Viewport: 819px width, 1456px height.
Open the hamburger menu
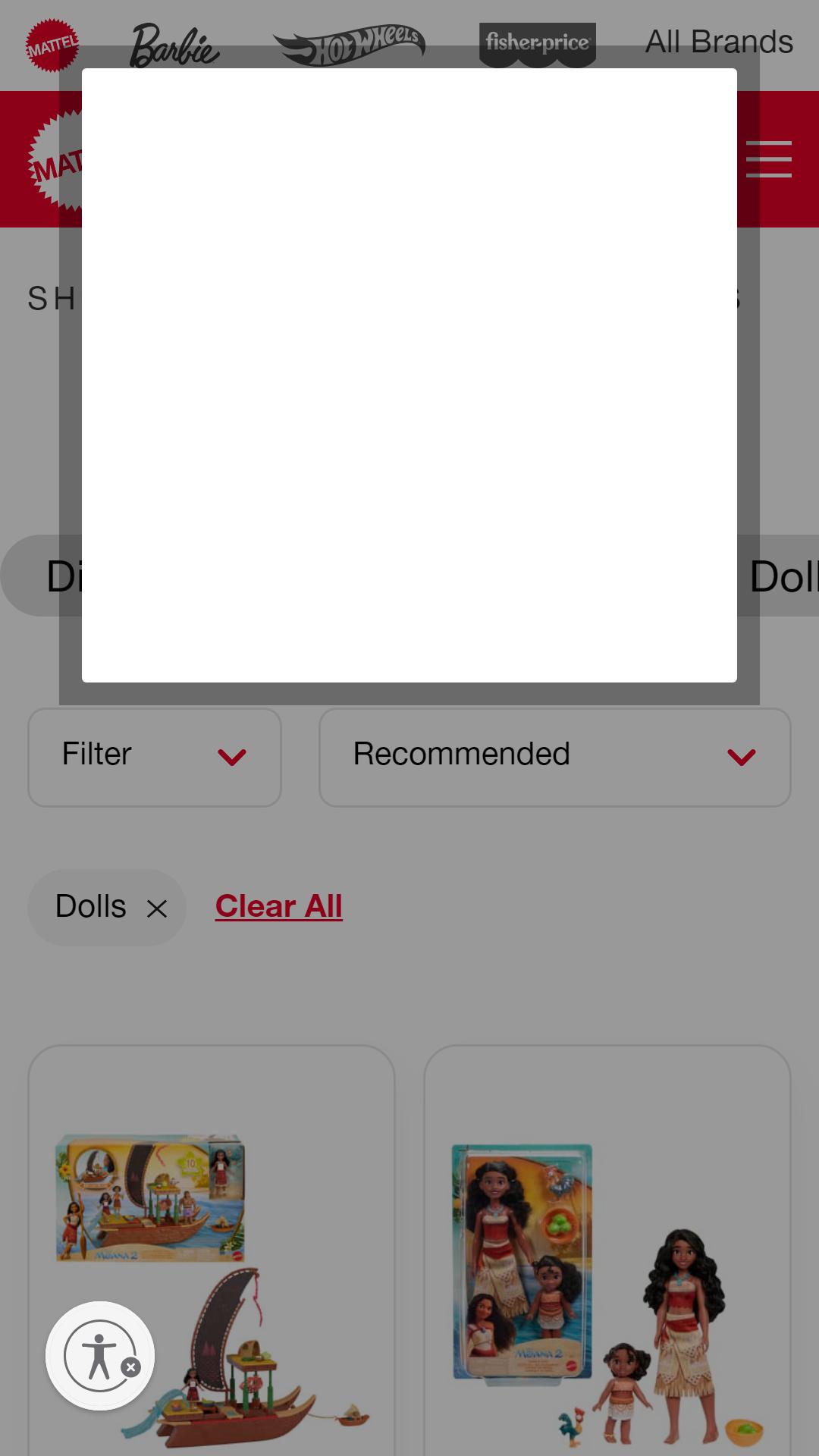click(x=768, y=159)
